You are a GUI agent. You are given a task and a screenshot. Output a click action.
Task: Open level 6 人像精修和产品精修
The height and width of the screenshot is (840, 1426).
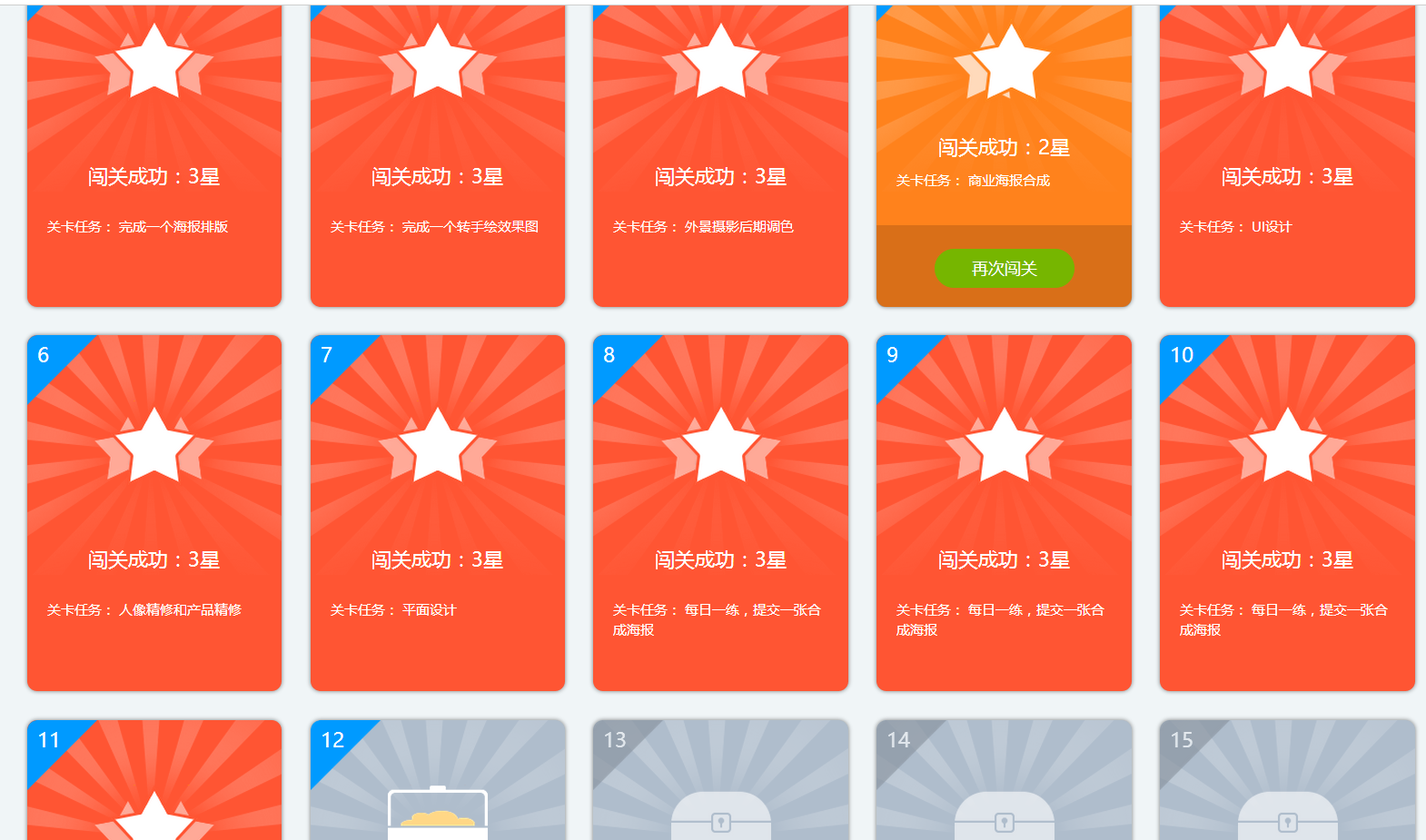(x=154, y=513)
